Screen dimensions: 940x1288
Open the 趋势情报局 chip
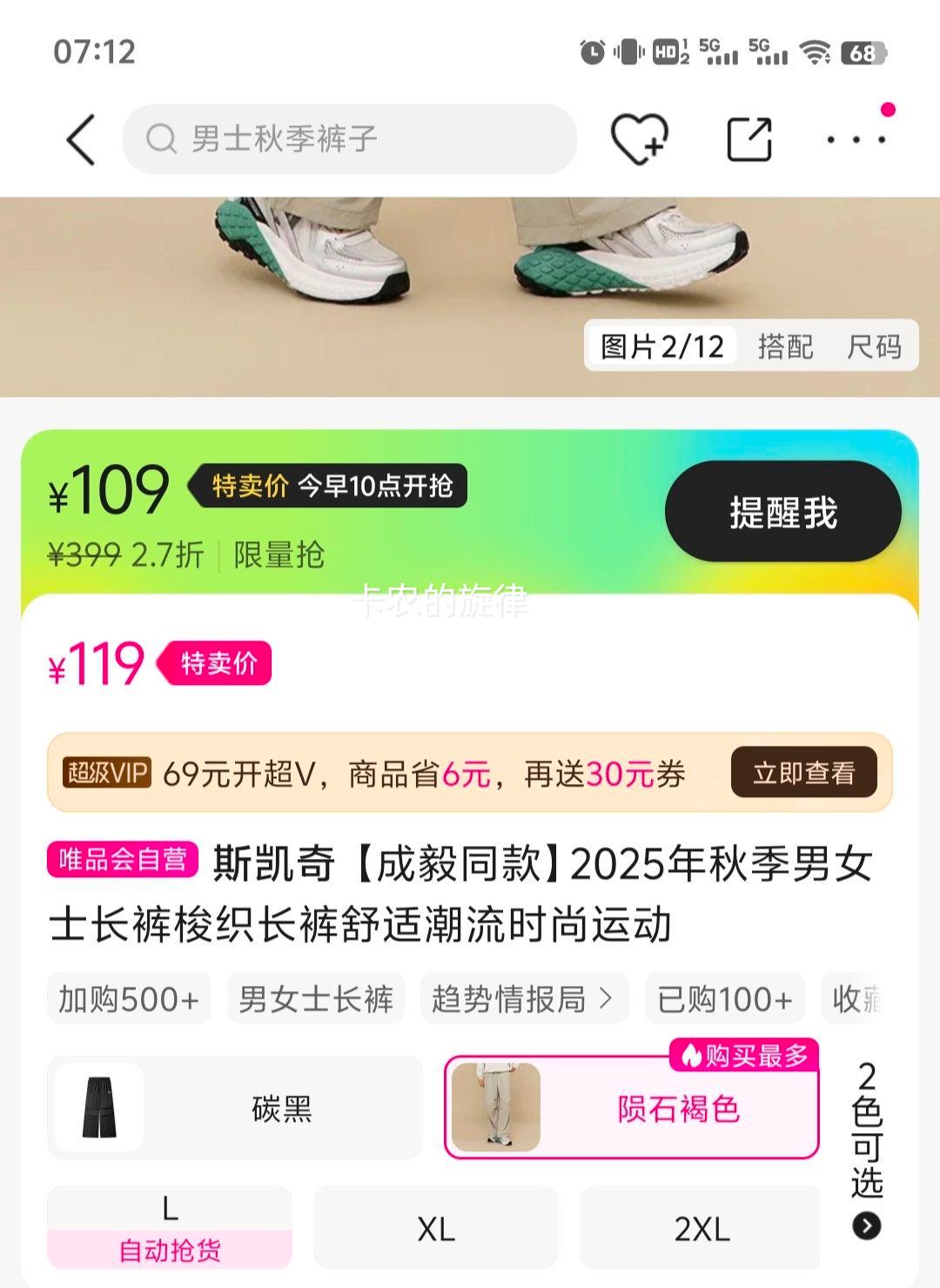pyautogui.click(x=523, y=998)
